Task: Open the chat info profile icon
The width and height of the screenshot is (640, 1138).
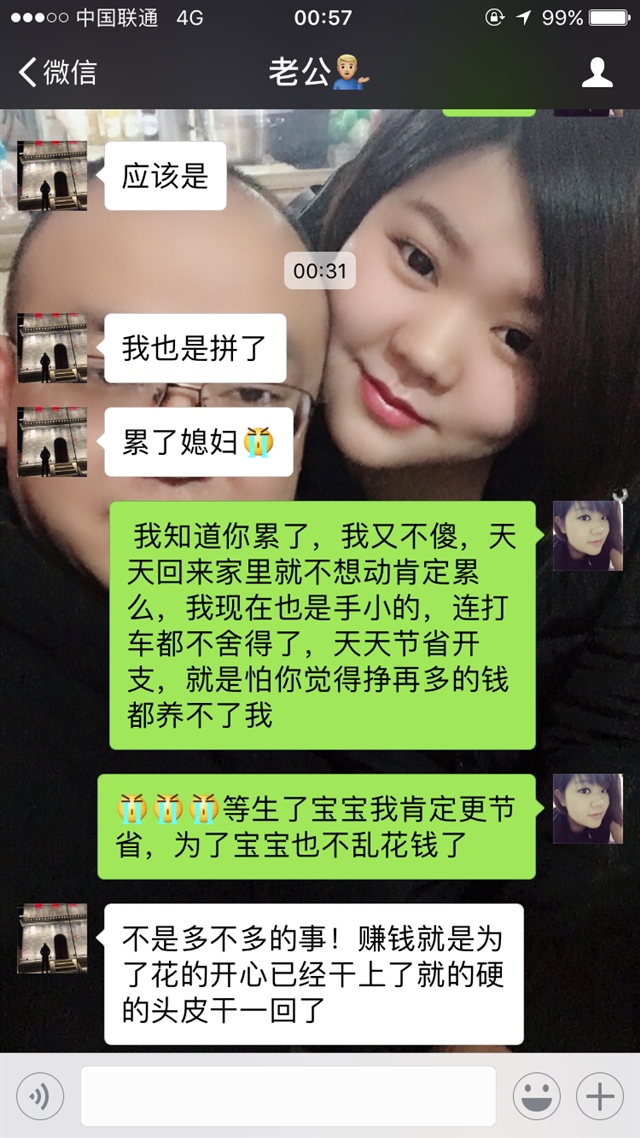Action: (597, 72)
